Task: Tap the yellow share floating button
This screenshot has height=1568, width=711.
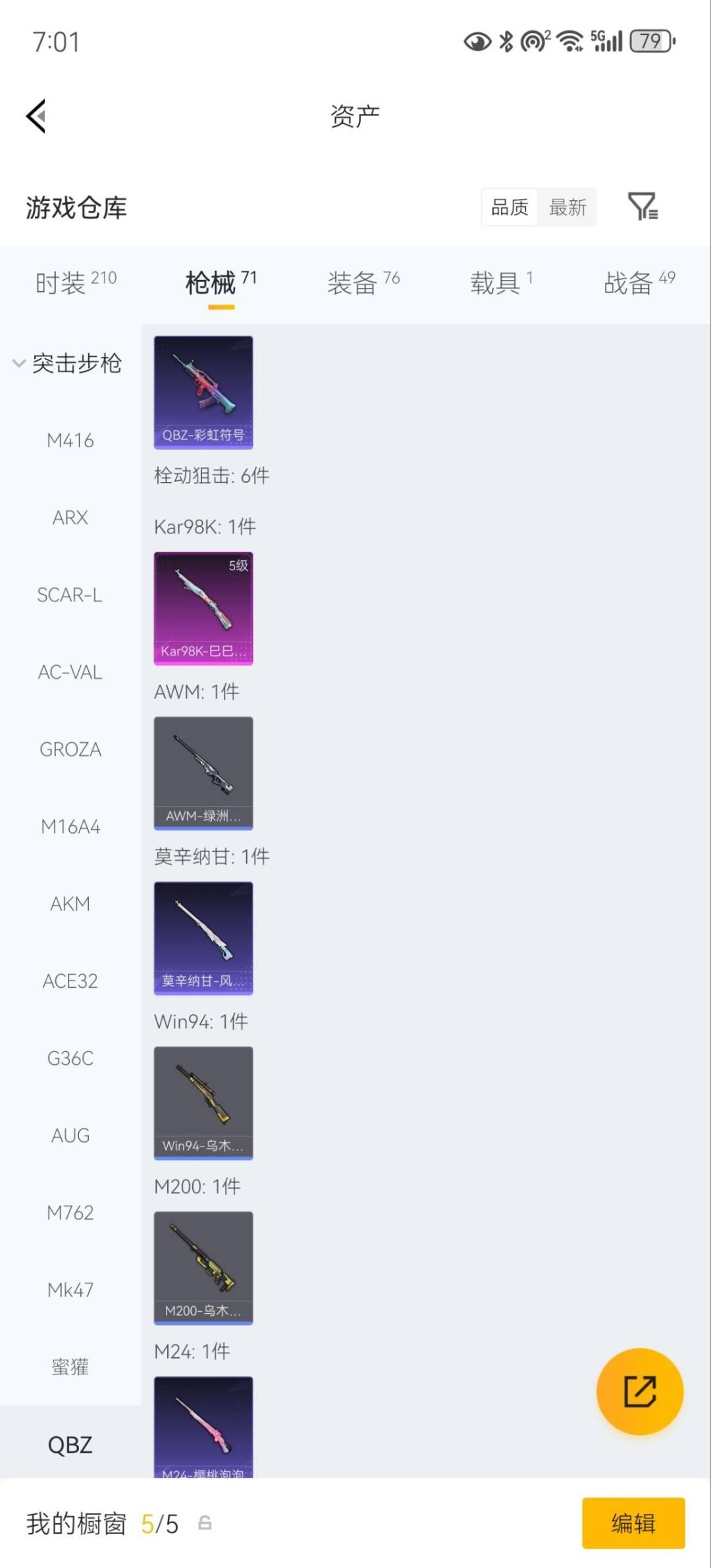Action: tap(639, 1393)
